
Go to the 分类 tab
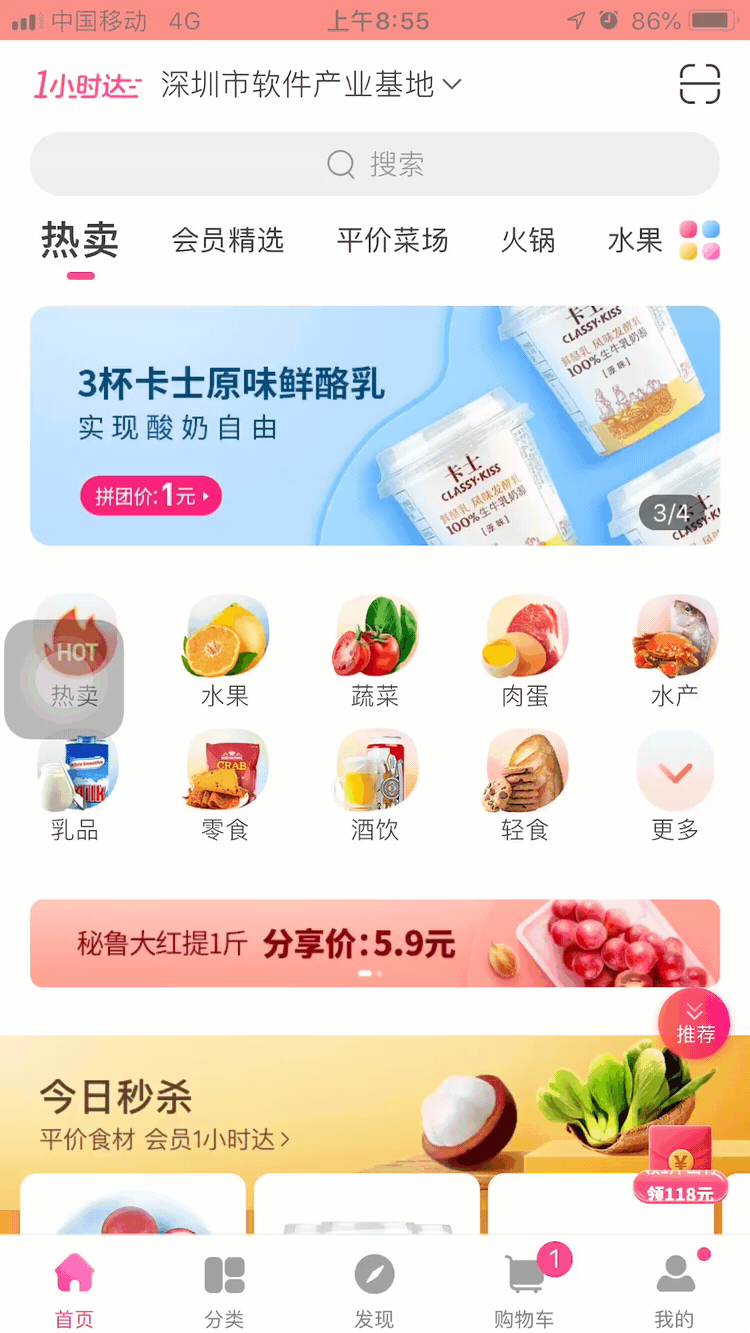click(x=224, y=1292)
